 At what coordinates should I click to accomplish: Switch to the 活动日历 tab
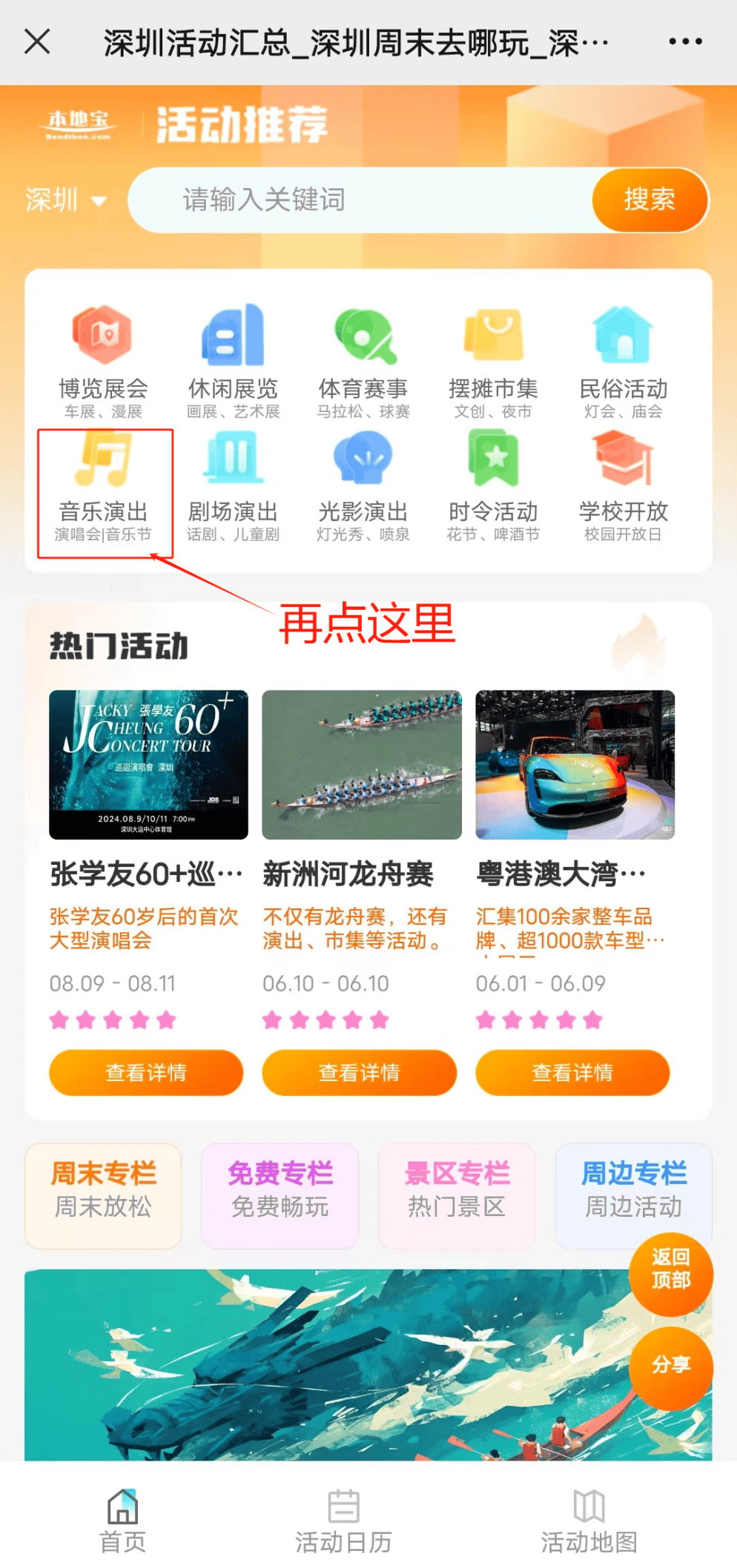(343, 1521)
